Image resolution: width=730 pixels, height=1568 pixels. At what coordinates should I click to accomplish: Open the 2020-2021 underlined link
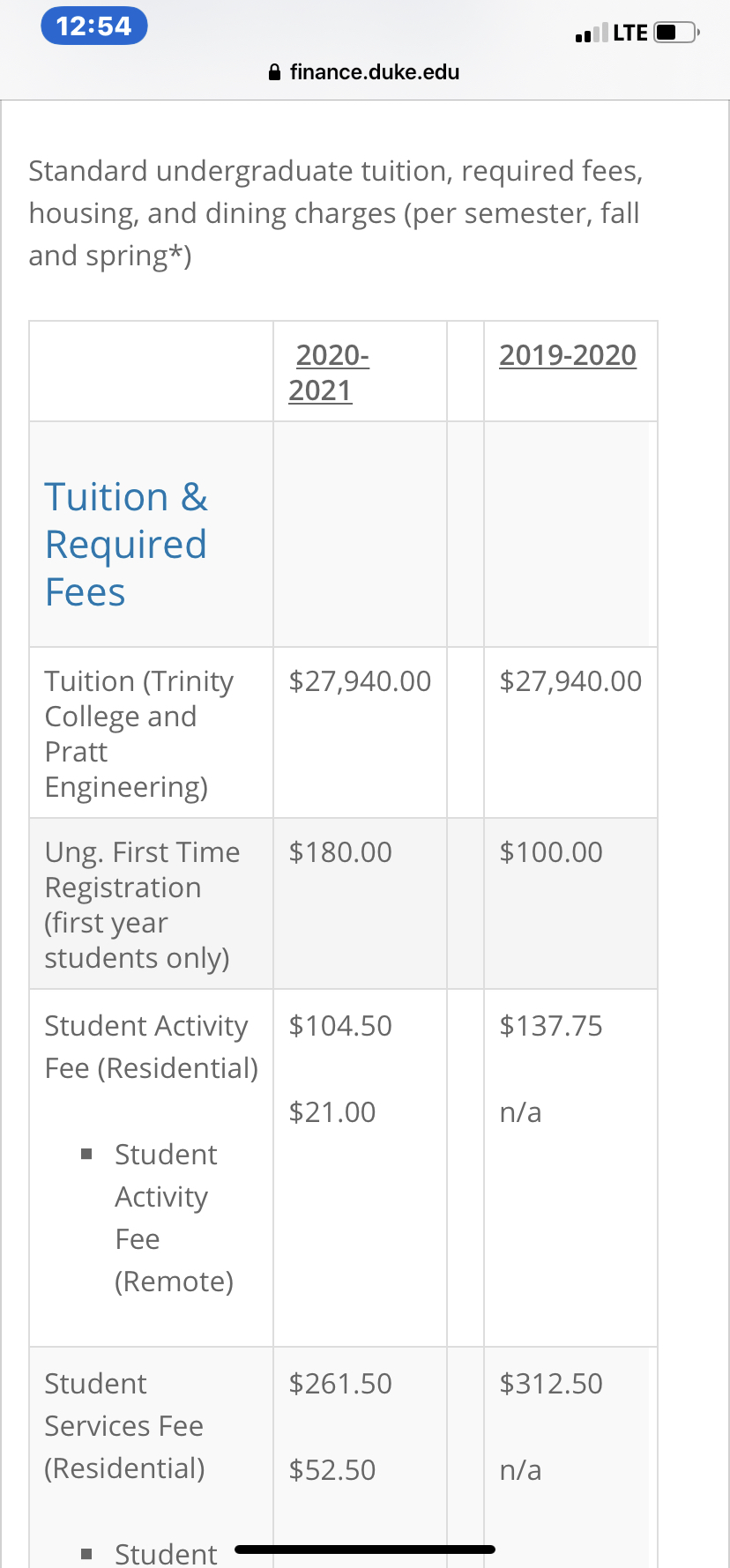pyautogui.click(x=329, y=372)
